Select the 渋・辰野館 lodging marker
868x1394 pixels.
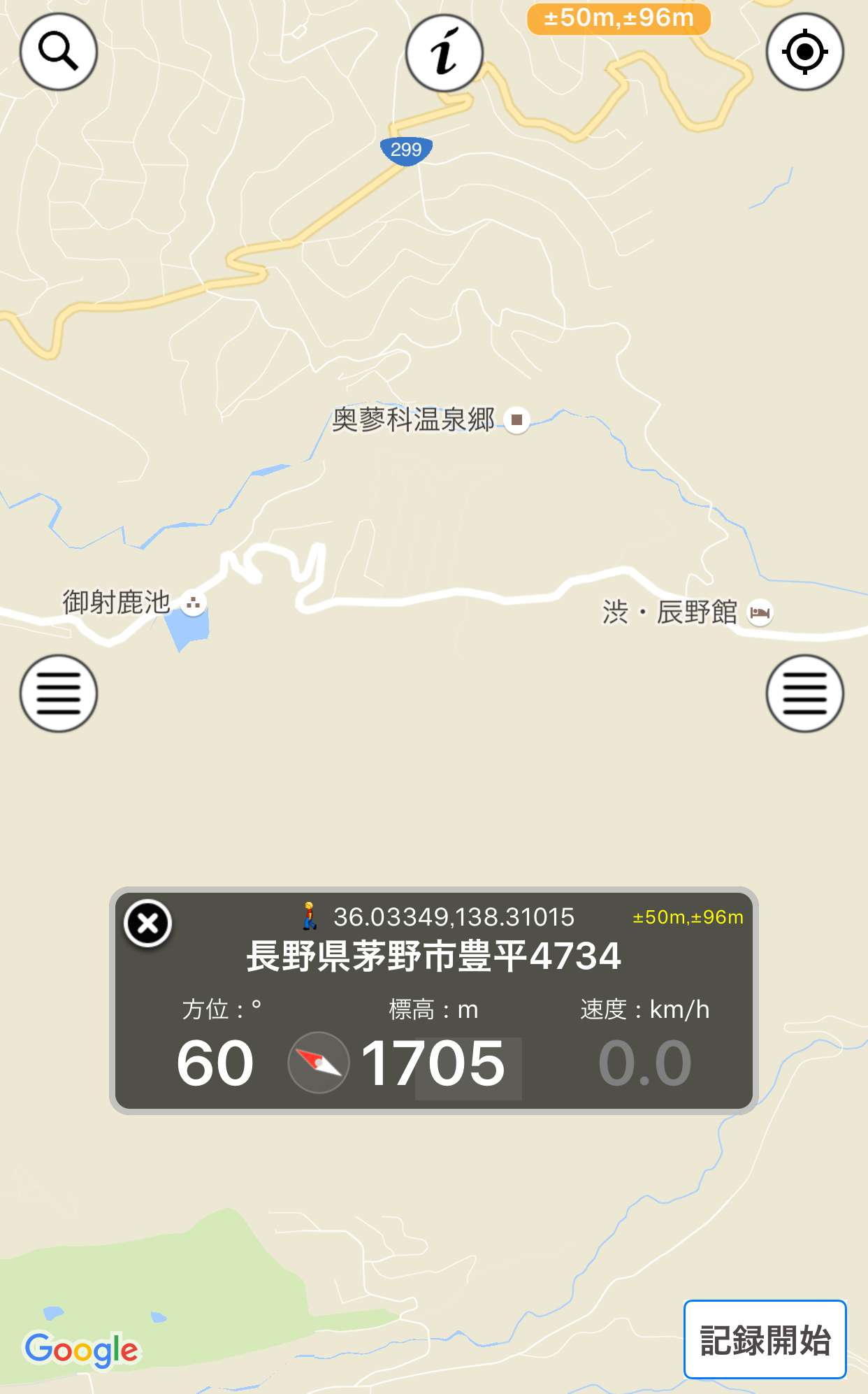(760, 613)
